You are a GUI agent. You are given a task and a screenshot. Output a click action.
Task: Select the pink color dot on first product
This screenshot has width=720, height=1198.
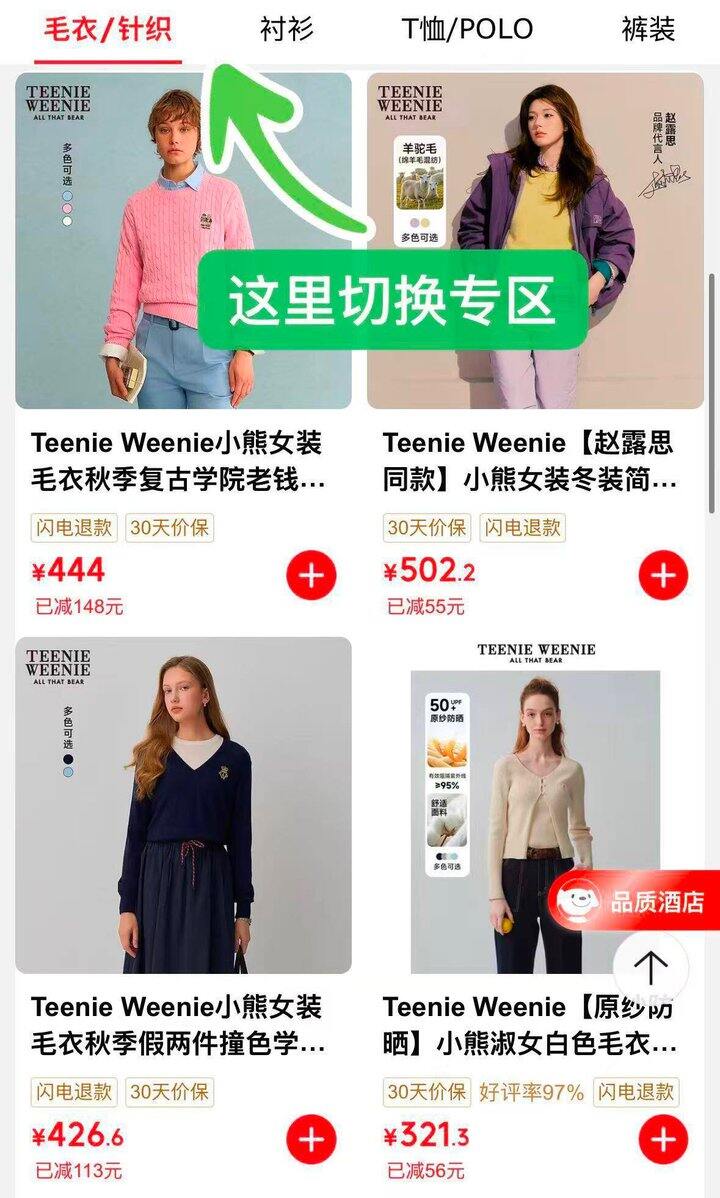(x=68, y=209)
